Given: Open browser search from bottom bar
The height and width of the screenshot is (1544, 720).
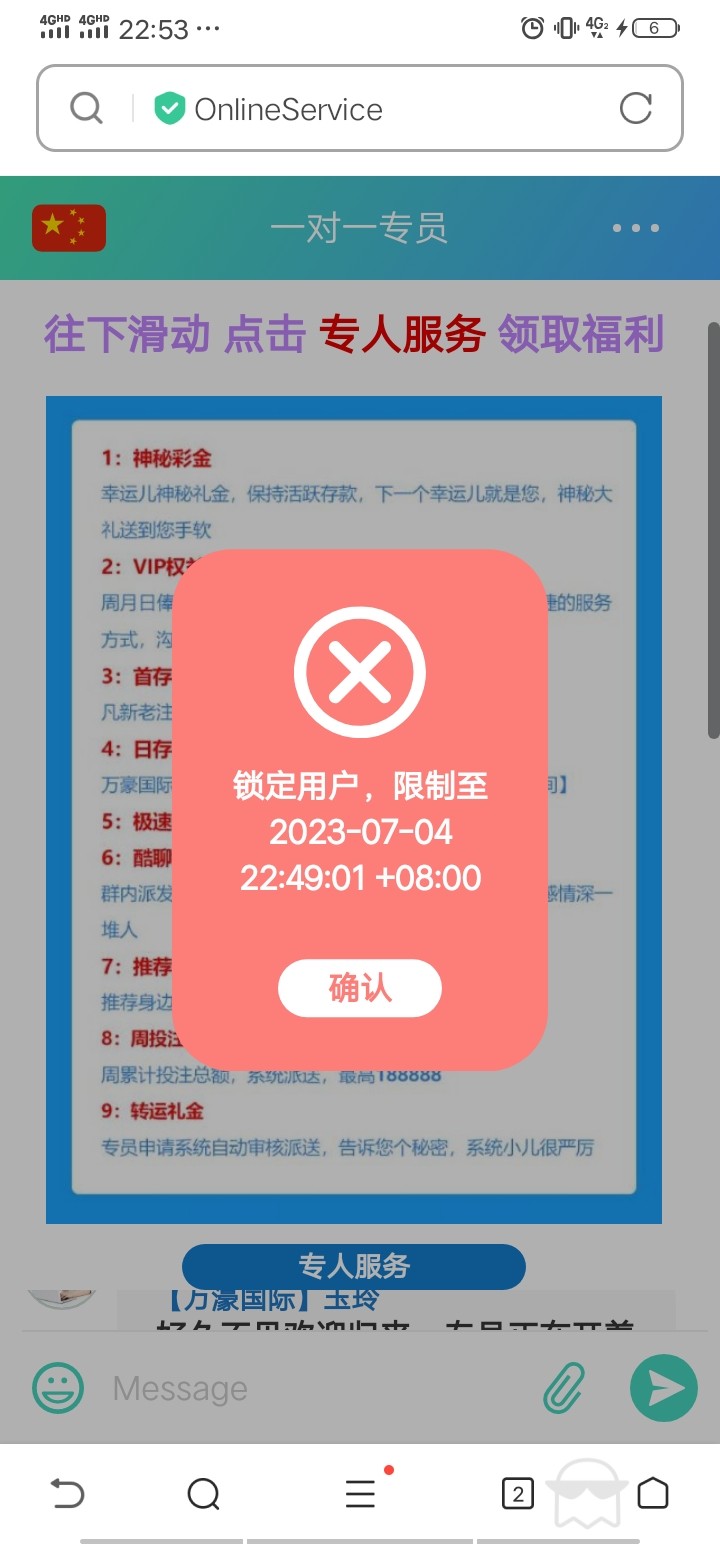Looking at the screenshot, I should [203, 1494].
